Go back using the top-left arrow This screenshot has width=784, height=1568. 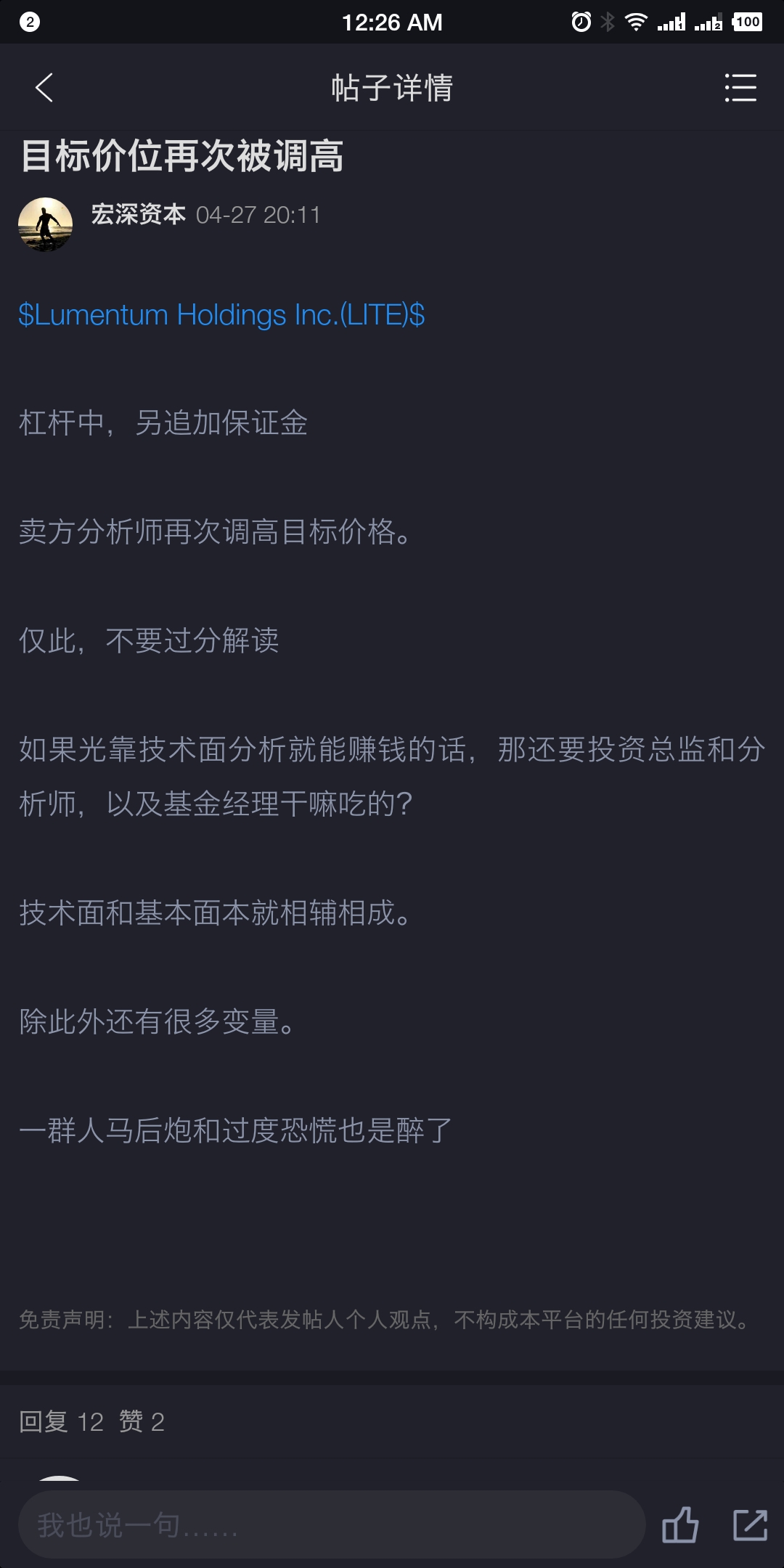[44, 87]
